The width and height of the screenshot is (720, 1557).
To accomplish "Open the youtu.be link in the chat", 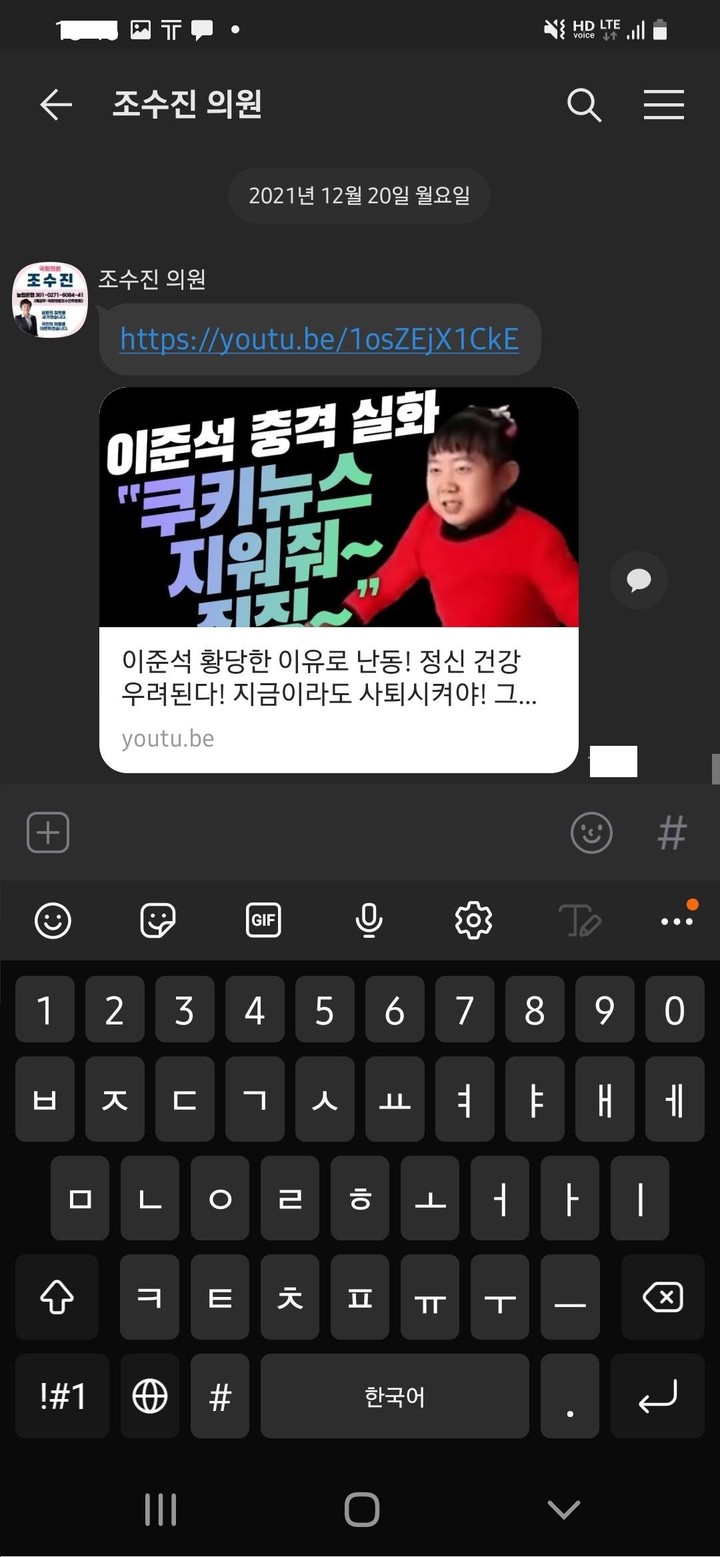I will click(x=320, y=339).
